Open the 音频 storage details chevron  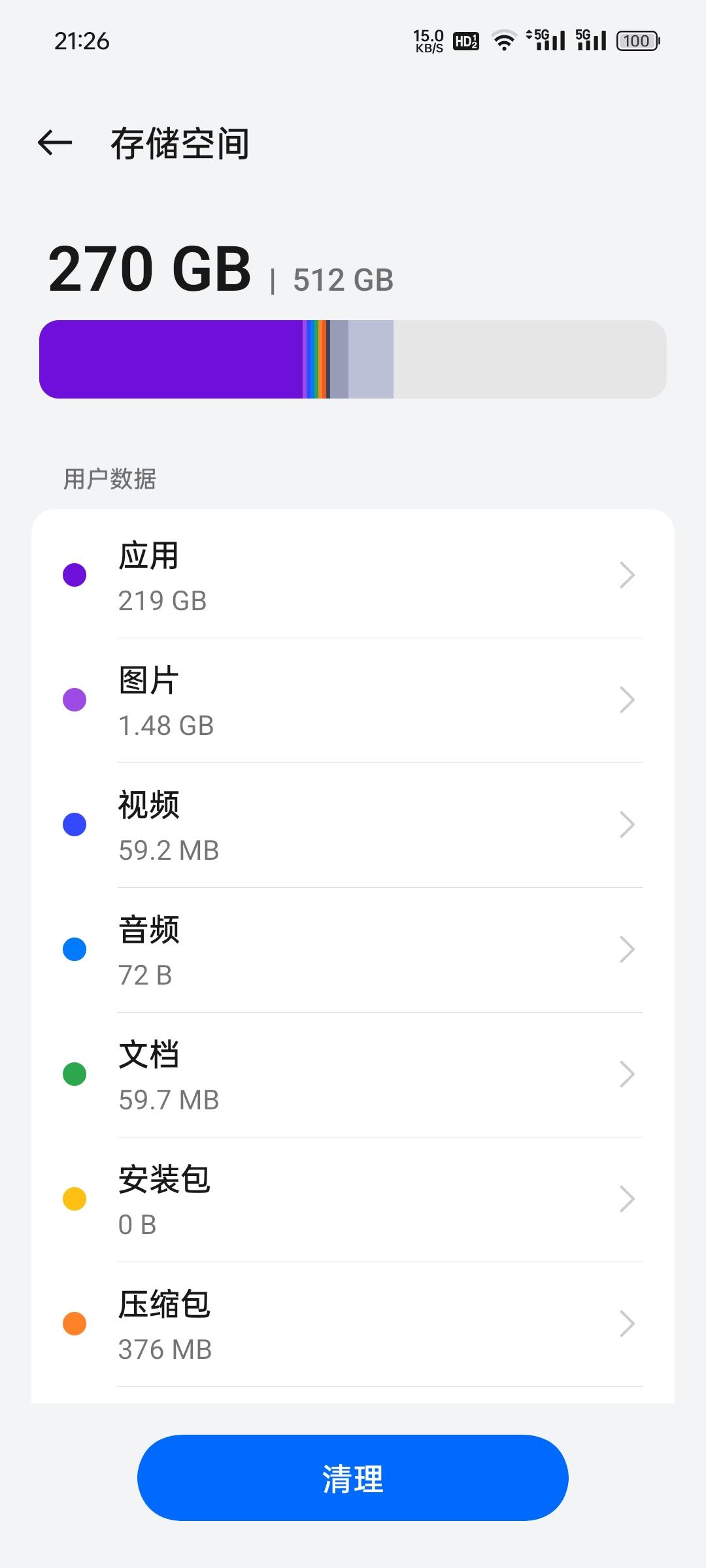(626, 949)
